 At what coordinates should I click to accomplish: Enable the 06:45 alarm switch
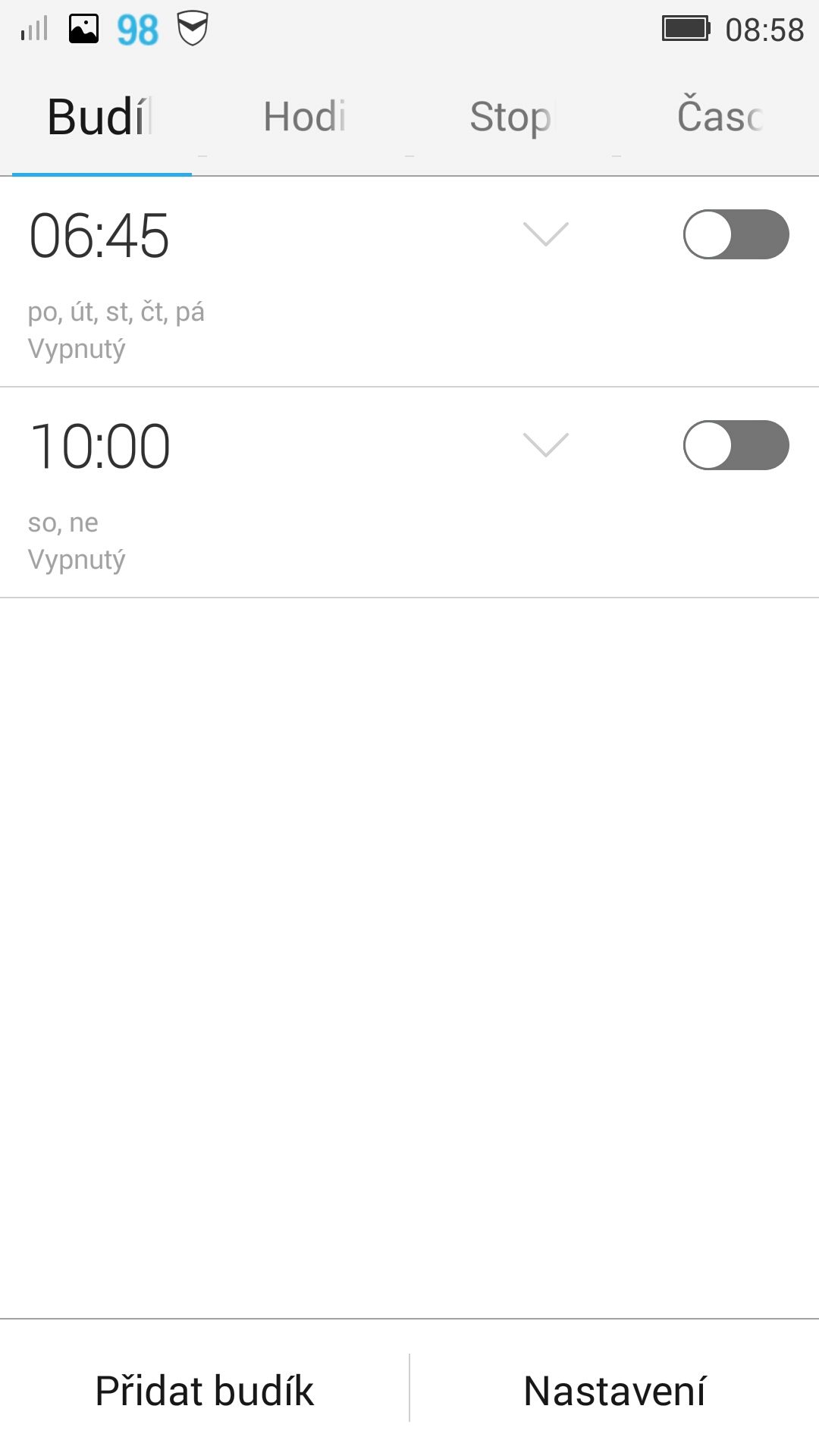(x=736, y=234)
